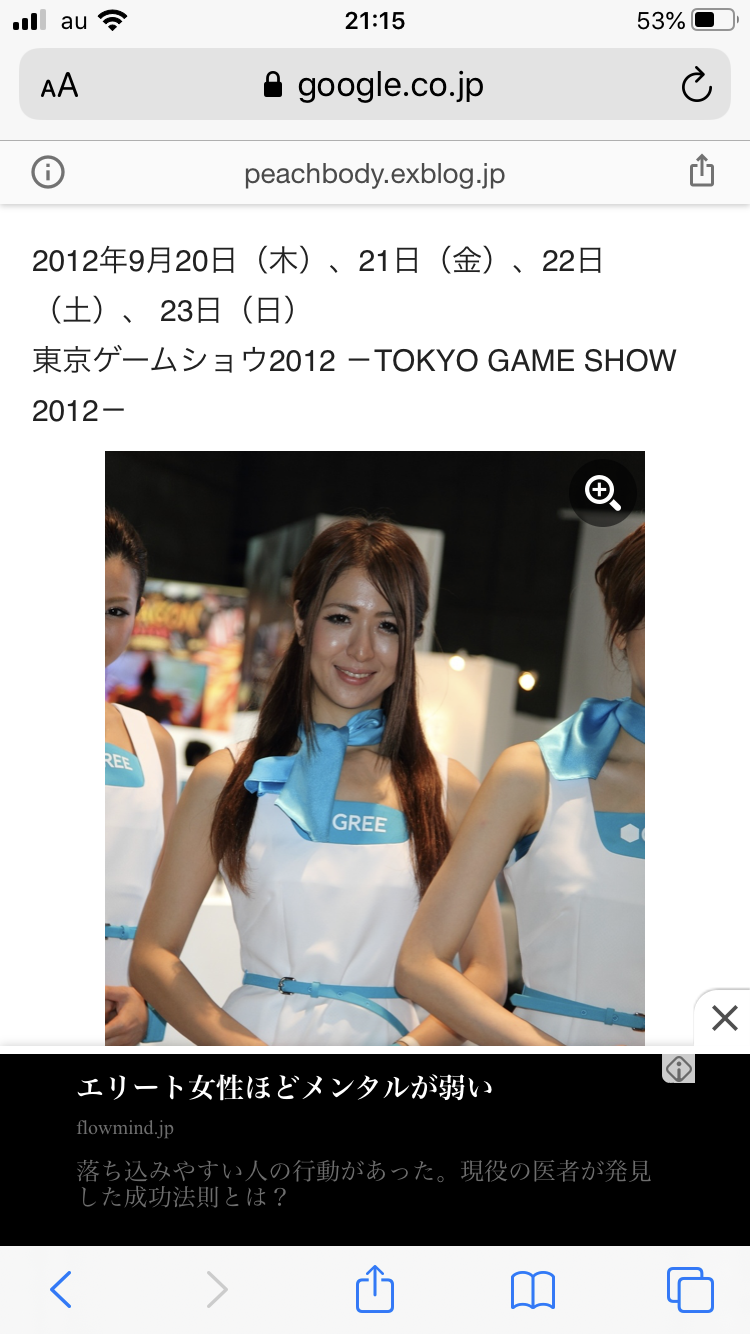Open the ad choices info icon
This screenshot has height=1334, width=750.
coord(679,1069)
